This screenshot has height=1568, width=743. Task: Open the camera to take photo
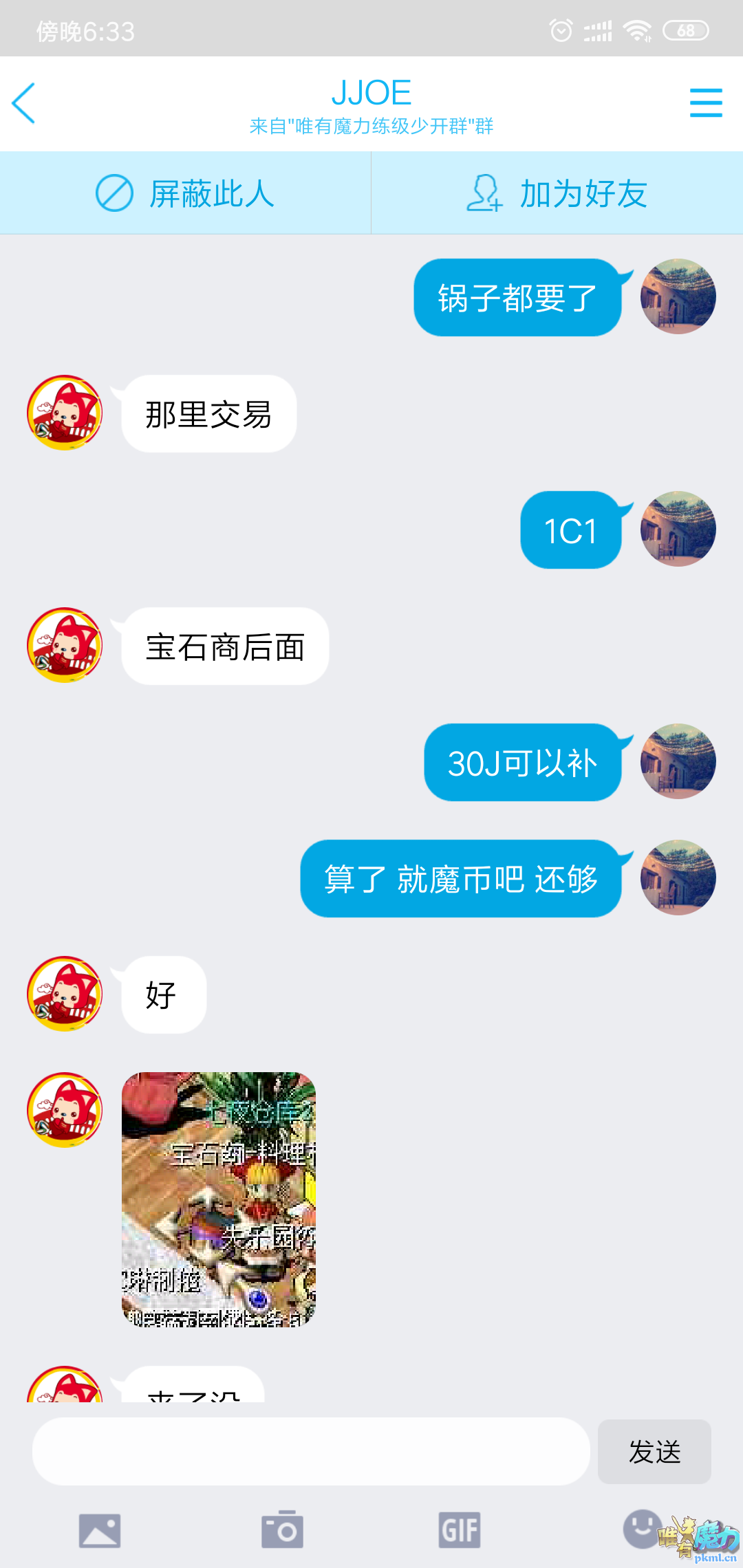[x=282, y=1531]
